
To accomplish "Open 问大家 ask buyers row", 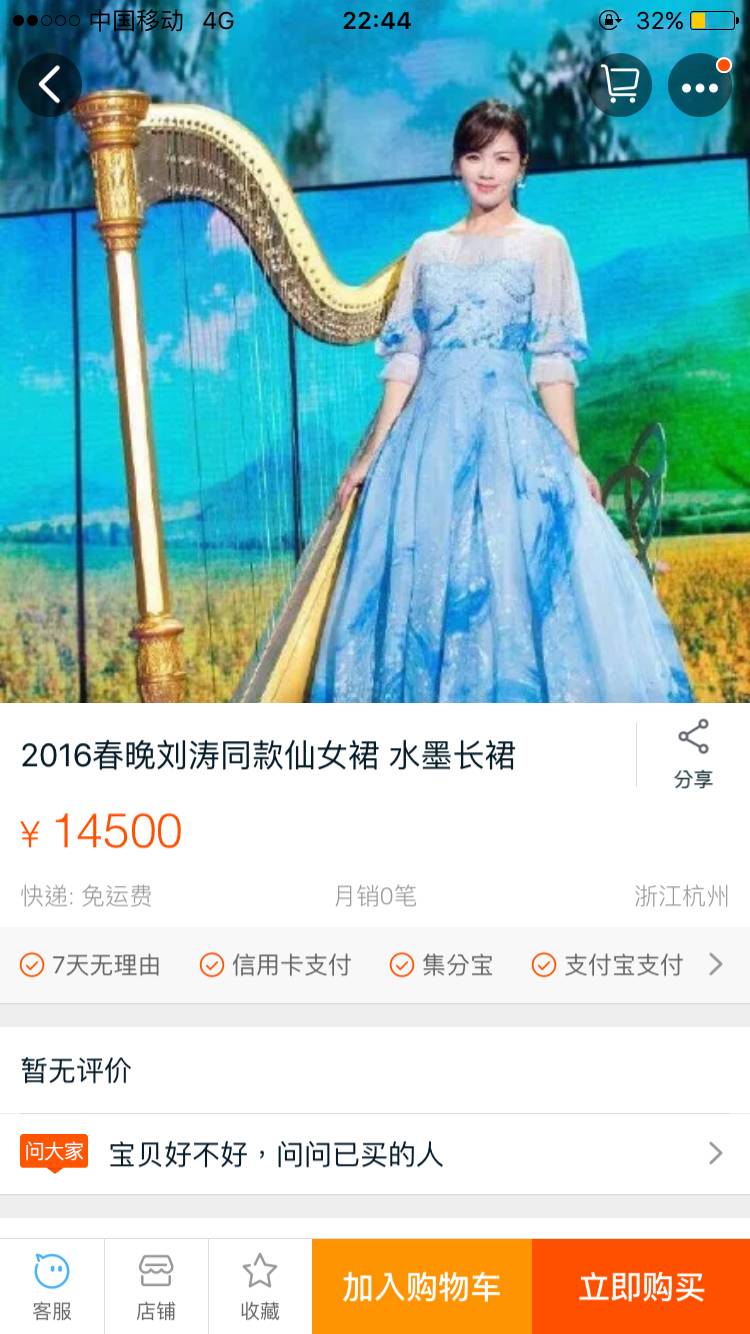I will 374,1155.
